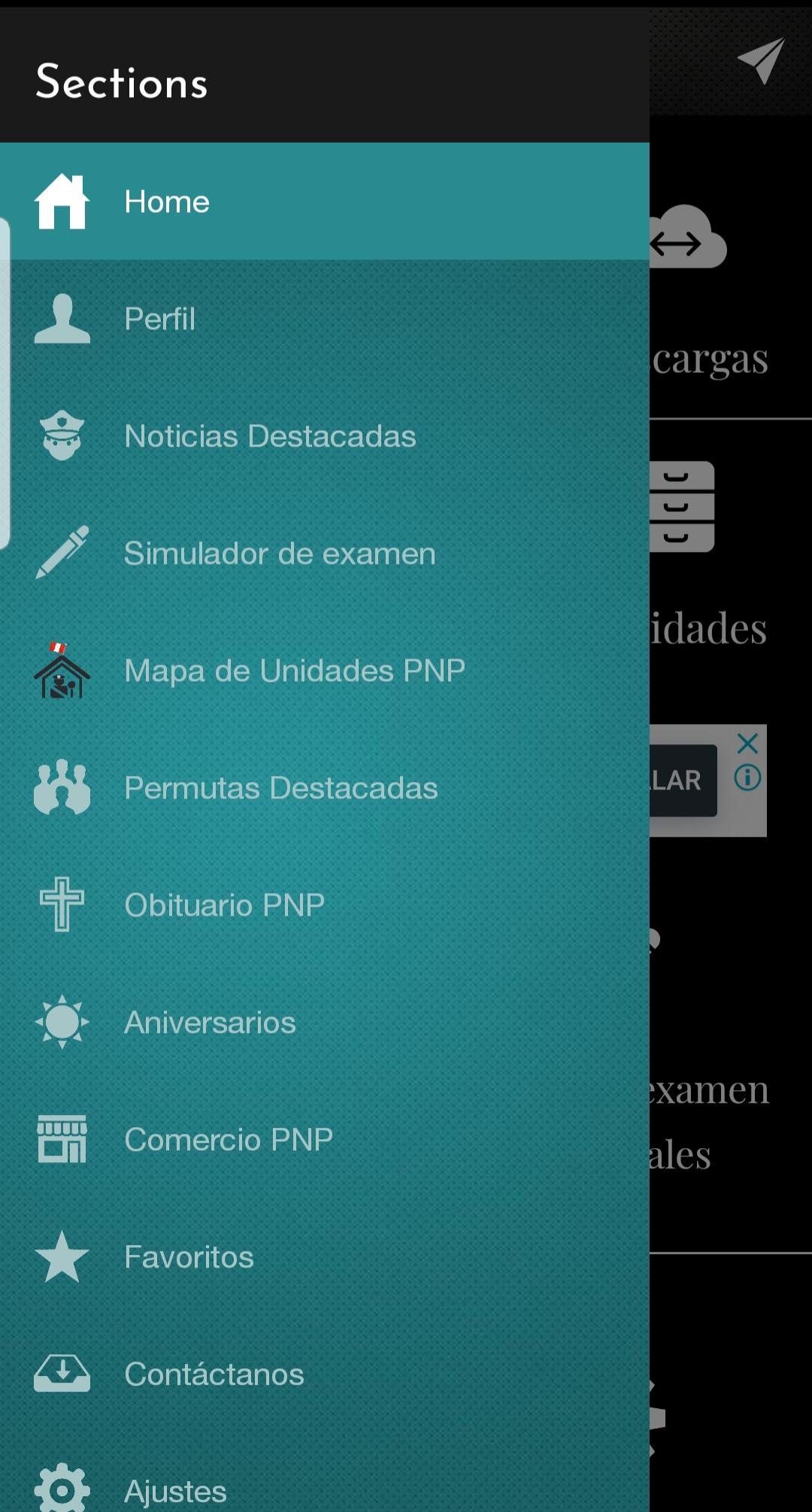View Permutas Destacadas

pos(325,788)
